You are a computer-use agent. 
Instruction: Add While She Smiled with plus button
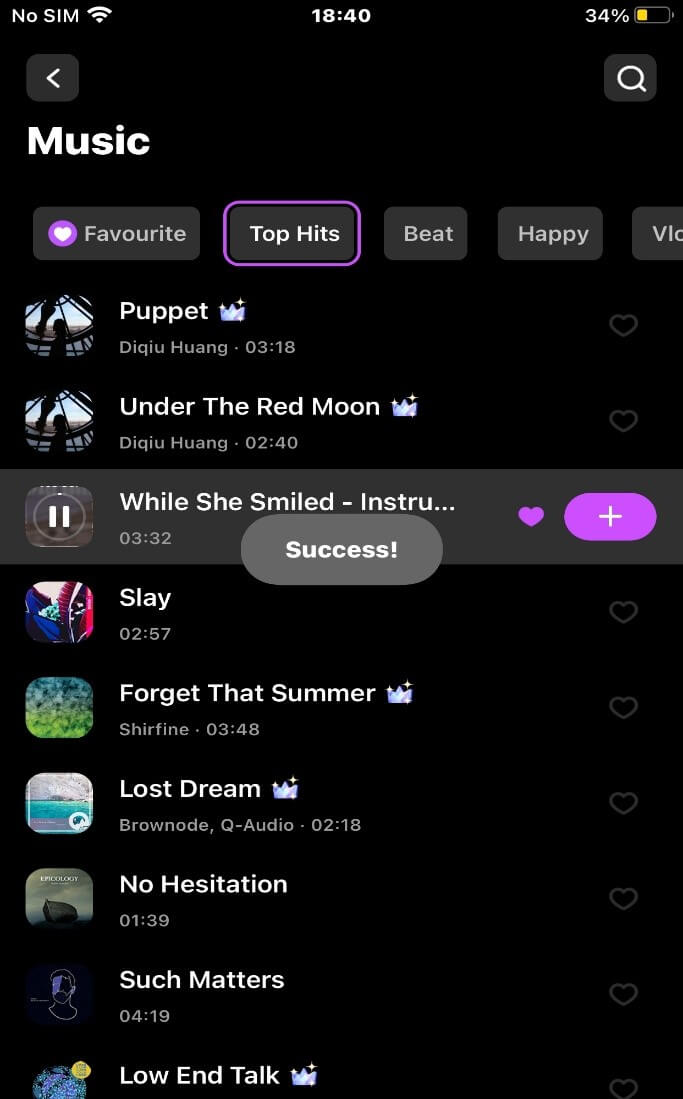610,516
